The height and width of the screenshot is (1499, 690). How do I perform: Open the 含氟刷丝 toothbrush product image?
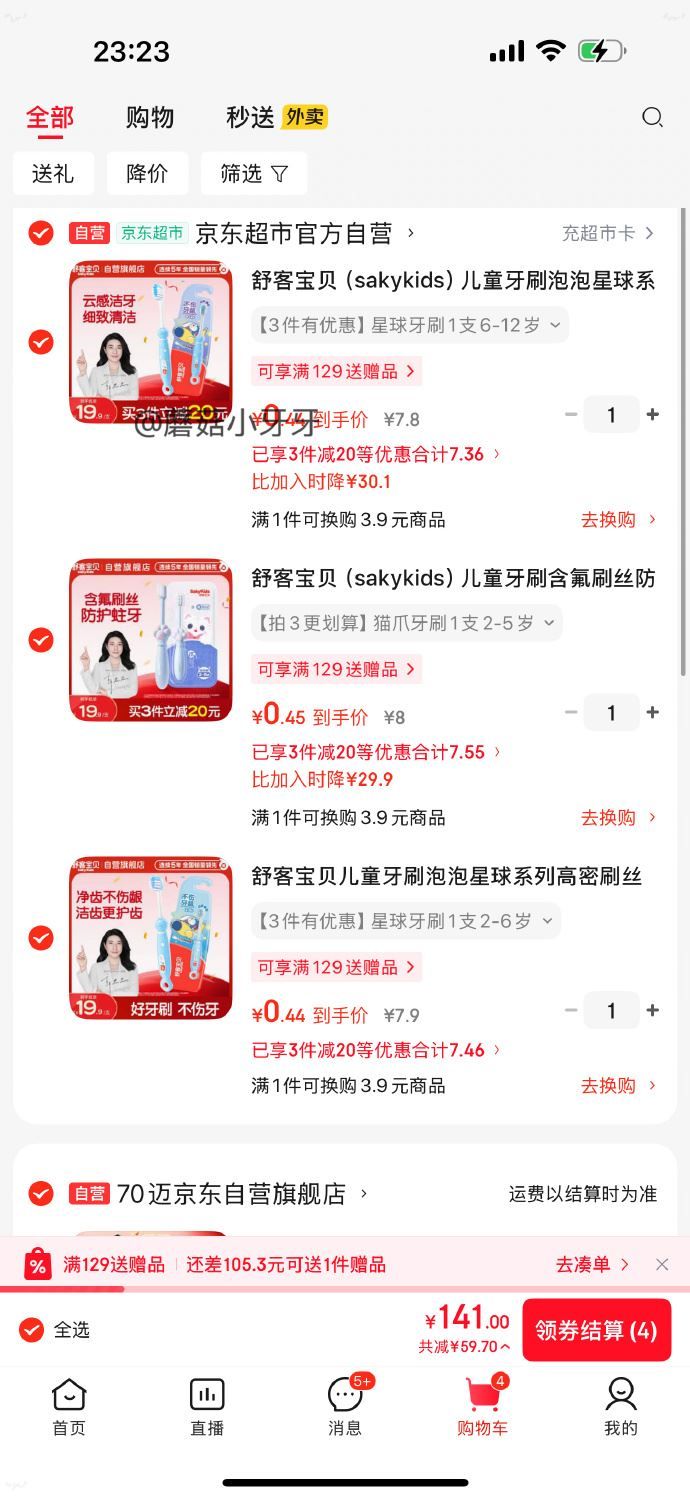[150, 640]
